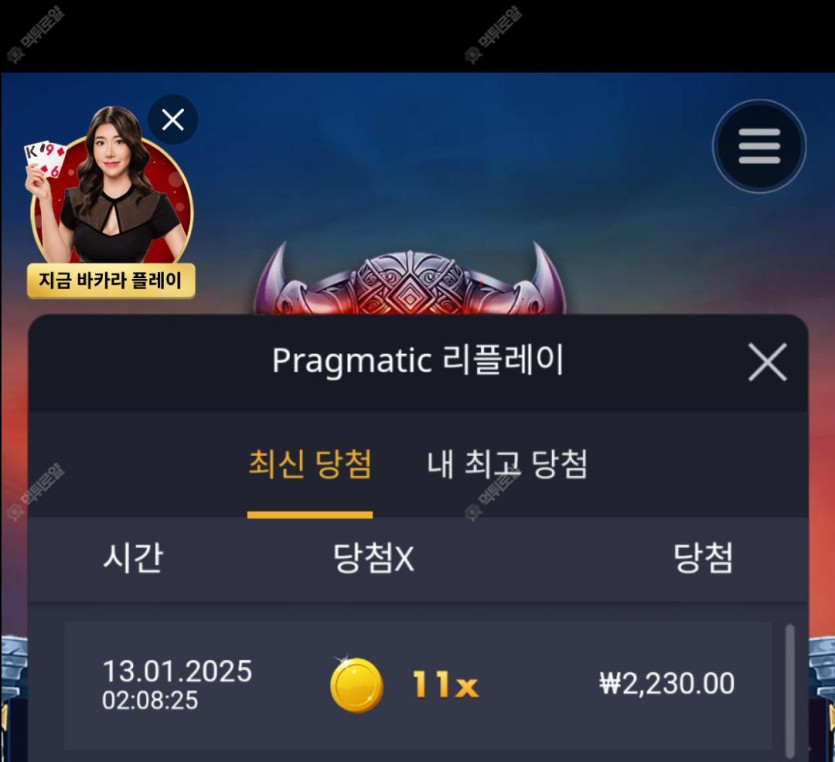
Task: Switch to the 최신 당첨 tab
Action: point(310,465)
